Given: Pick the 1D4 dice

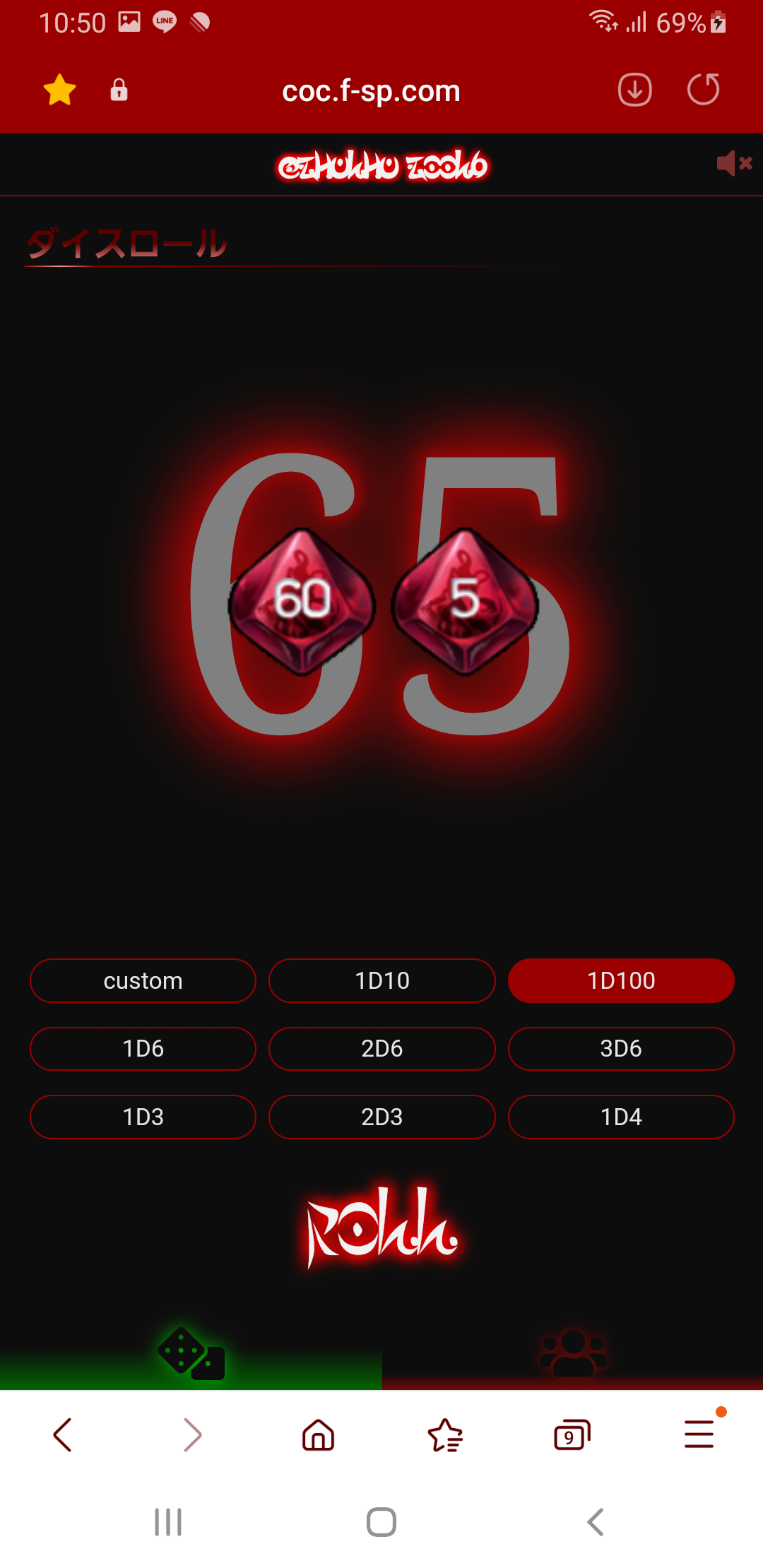Looking at the screenshot, I should click(621, 1117).
